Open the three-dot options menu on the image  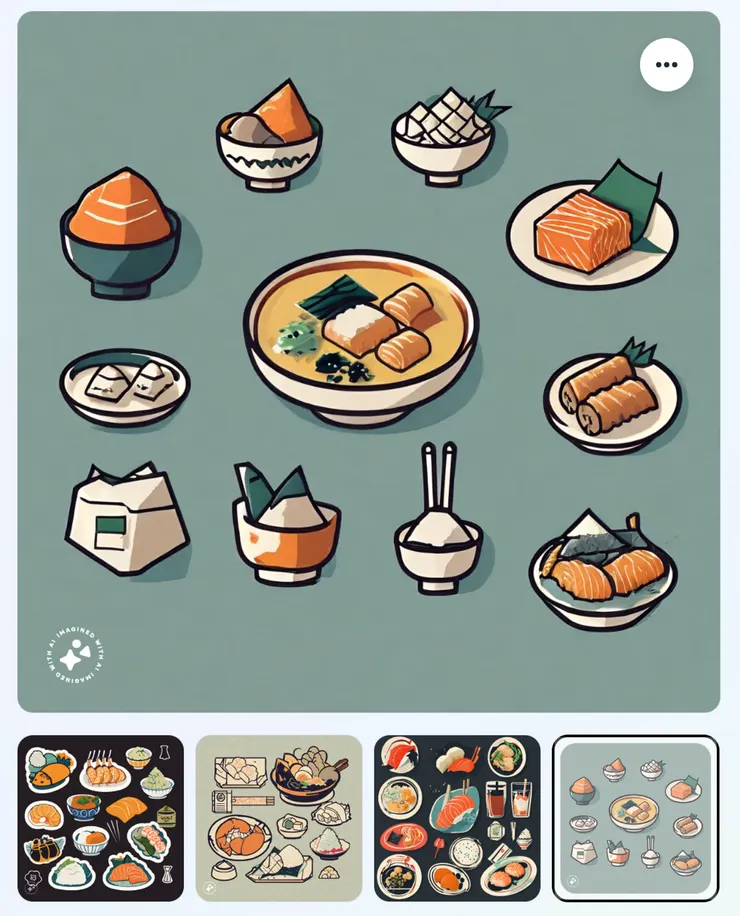click(x=666, y=64)
